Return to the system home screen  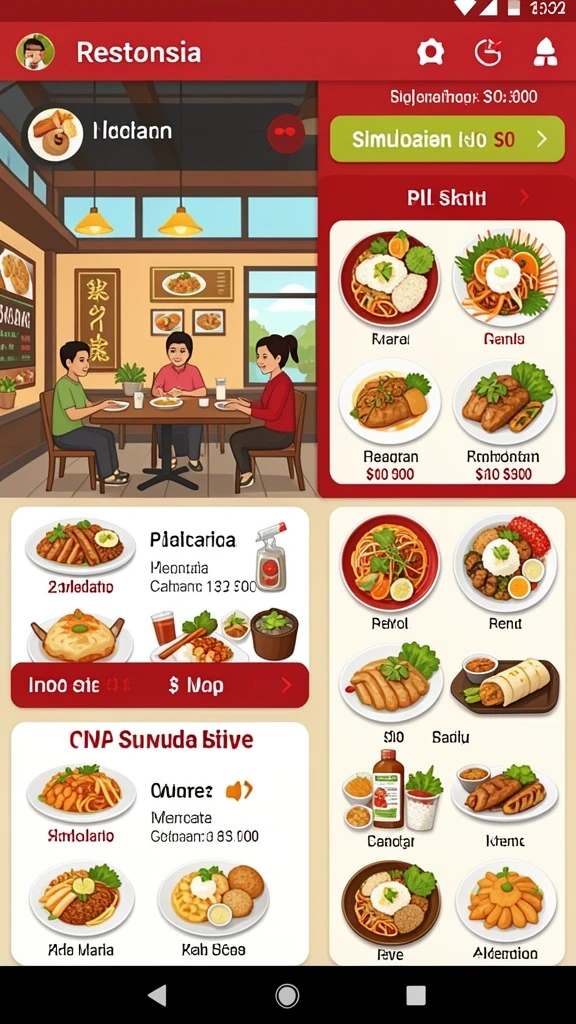point(287,995)
